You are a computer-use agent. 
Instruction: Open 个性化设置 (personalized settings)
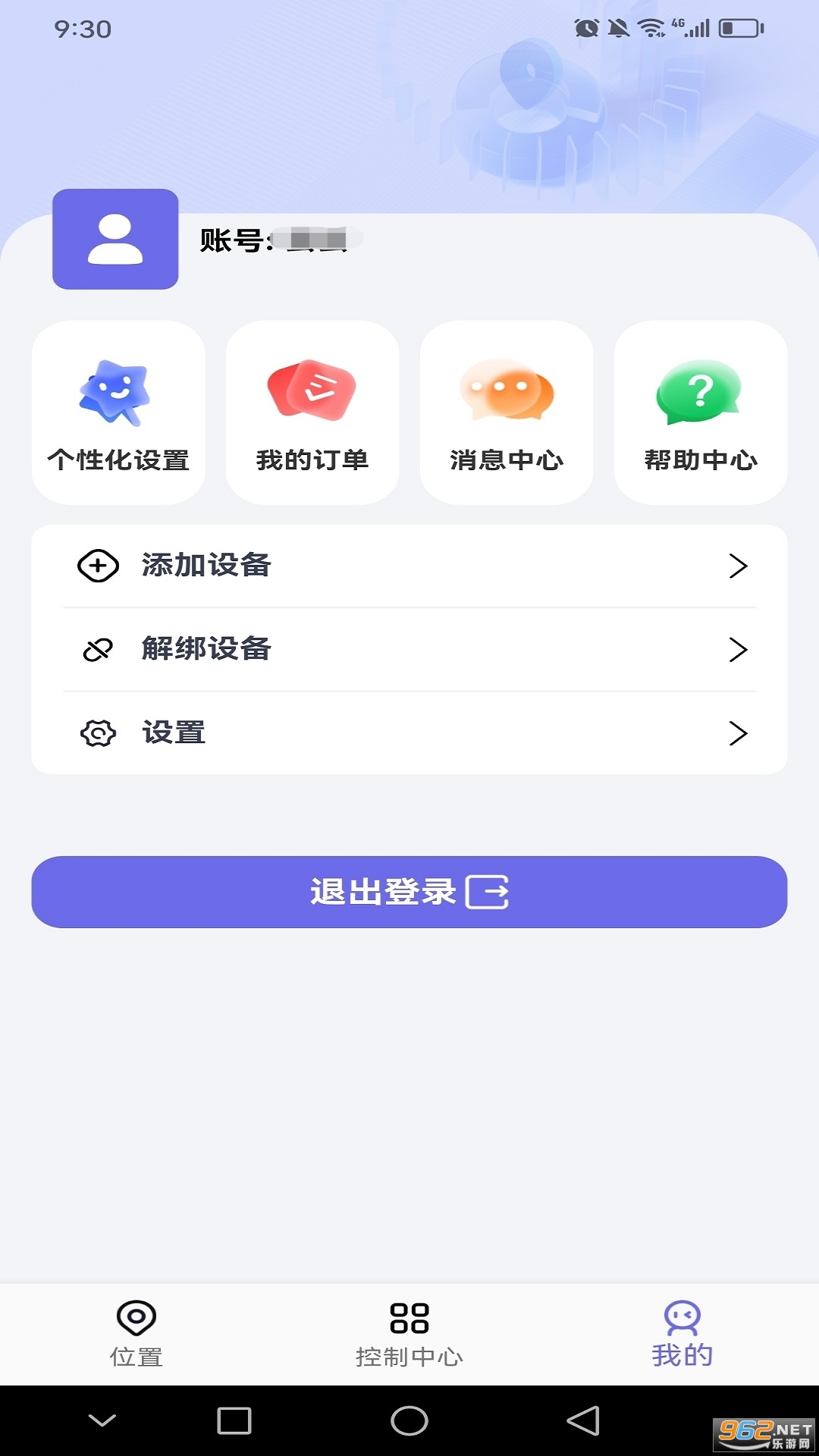tap(118, 412)
